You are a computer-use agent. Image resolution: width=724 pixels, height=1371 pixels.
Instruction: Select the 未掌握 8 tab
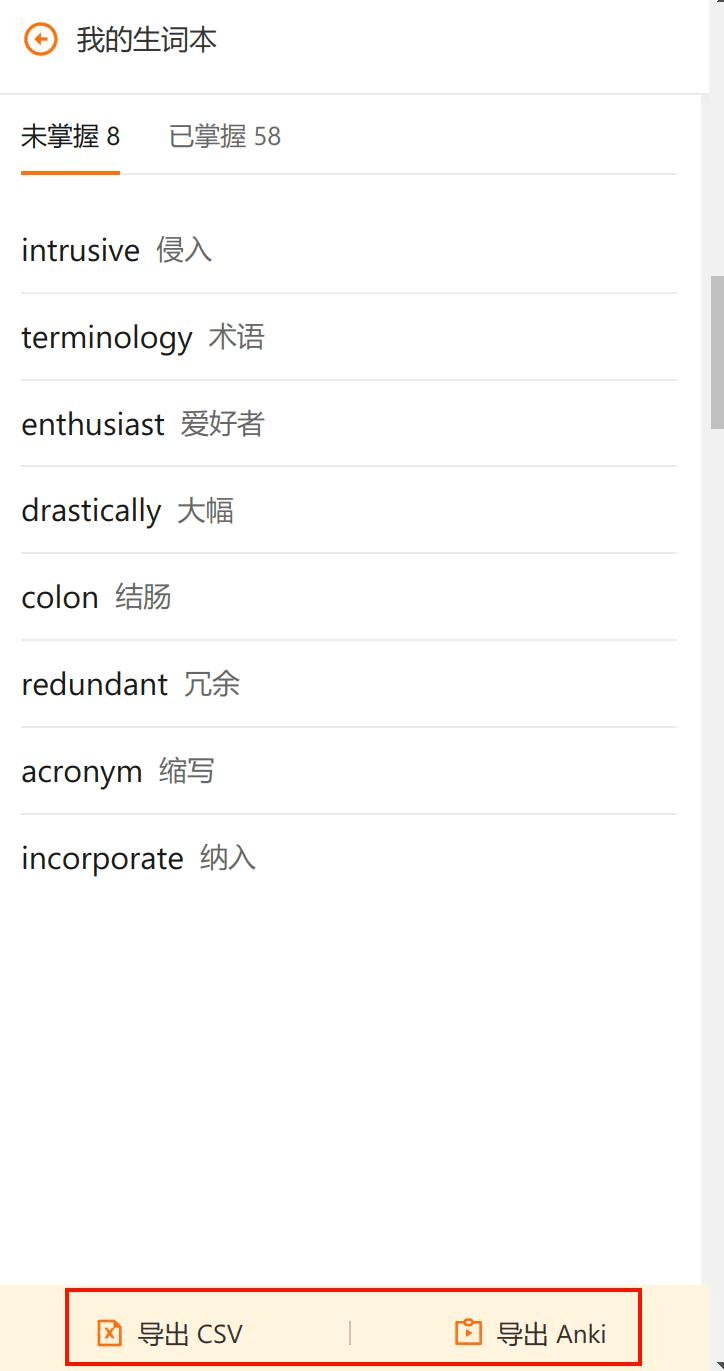click(x=70, y=137)
